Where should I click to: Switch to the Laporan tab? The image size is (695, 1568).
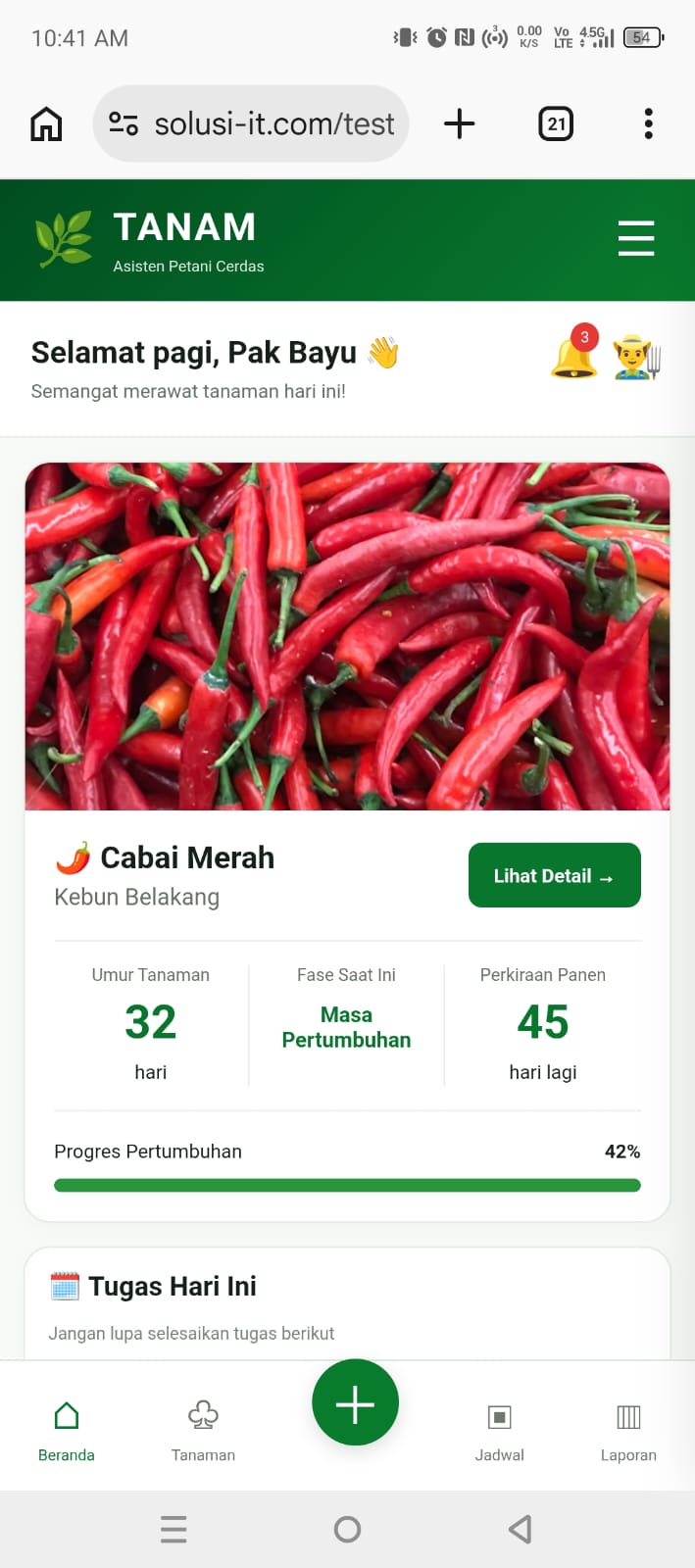pyautogui.click(x=628, y=1431)
